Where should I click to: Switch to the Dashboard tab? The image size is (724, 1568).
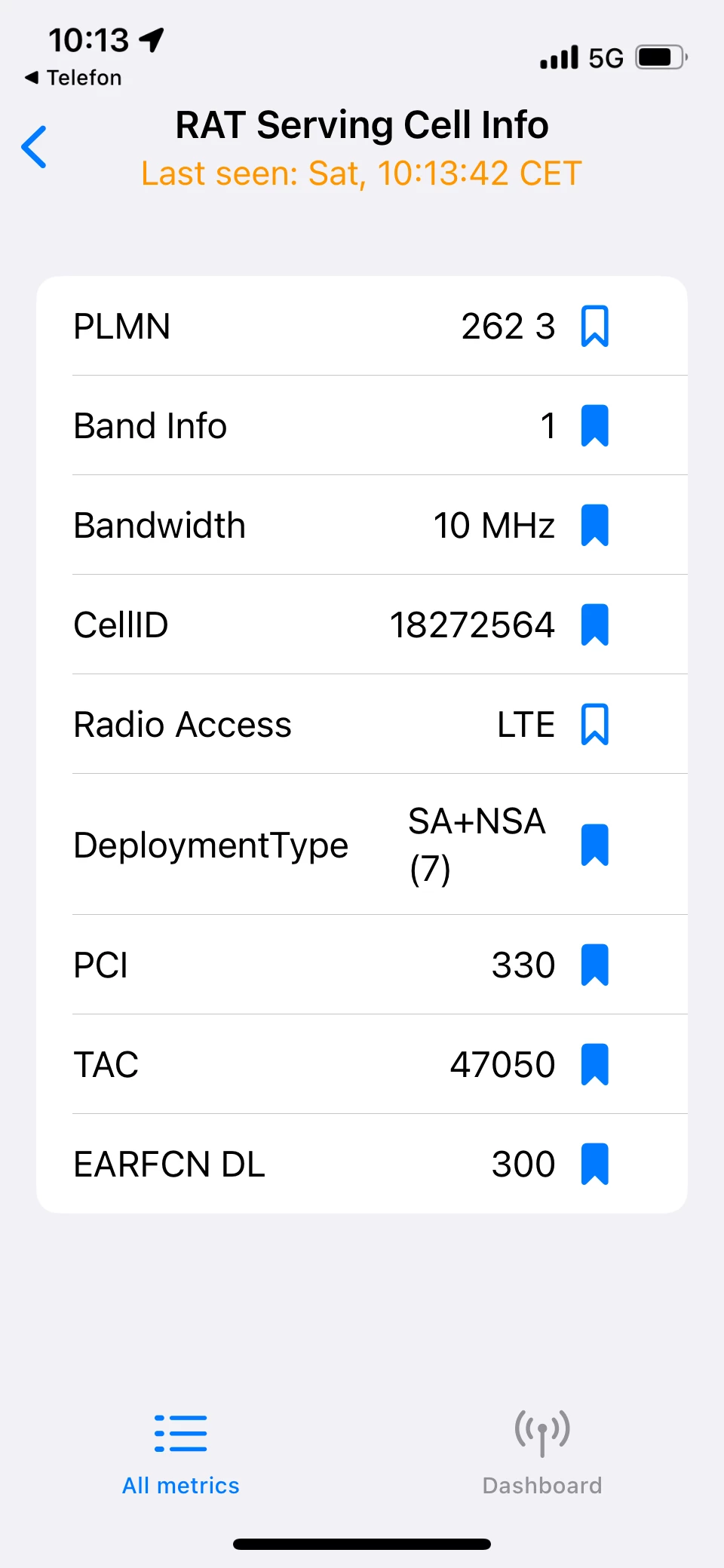pos(542,1452)
